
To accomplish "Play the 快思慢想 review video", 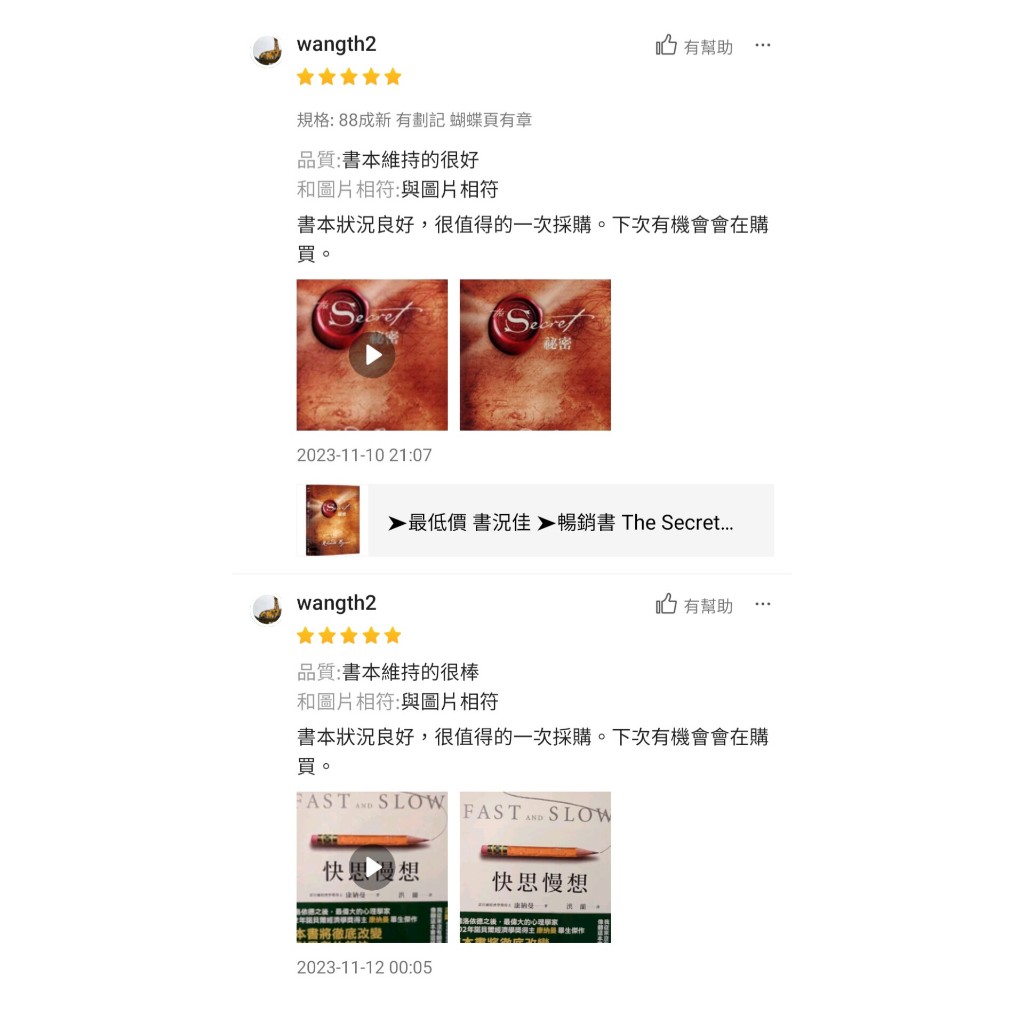I will (372, 867).
